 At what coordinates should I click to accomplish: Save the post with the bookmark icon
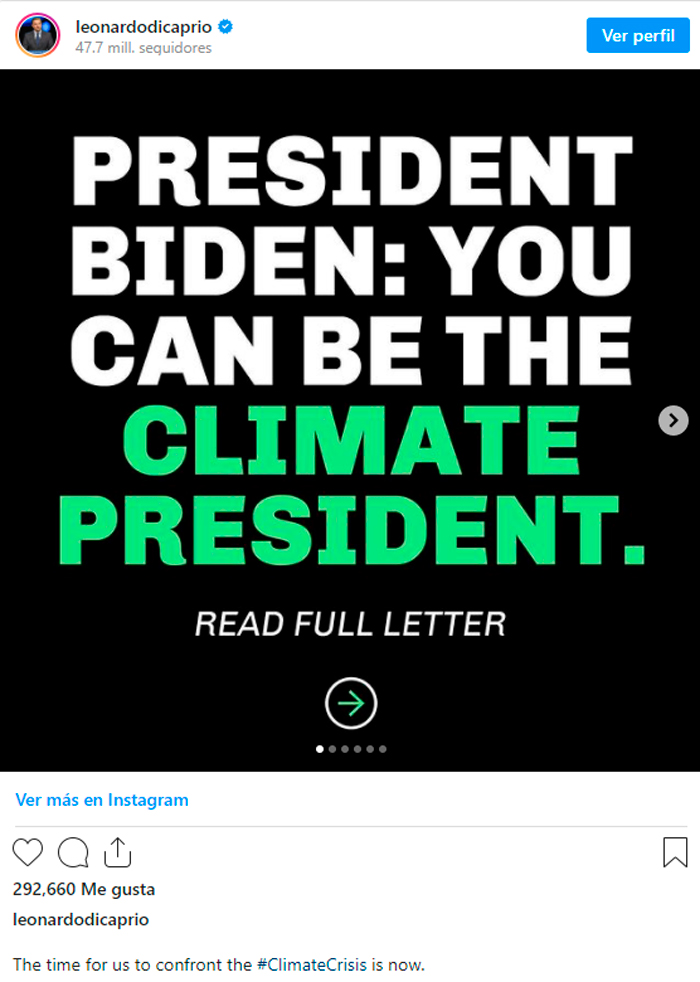click(675, 853)
